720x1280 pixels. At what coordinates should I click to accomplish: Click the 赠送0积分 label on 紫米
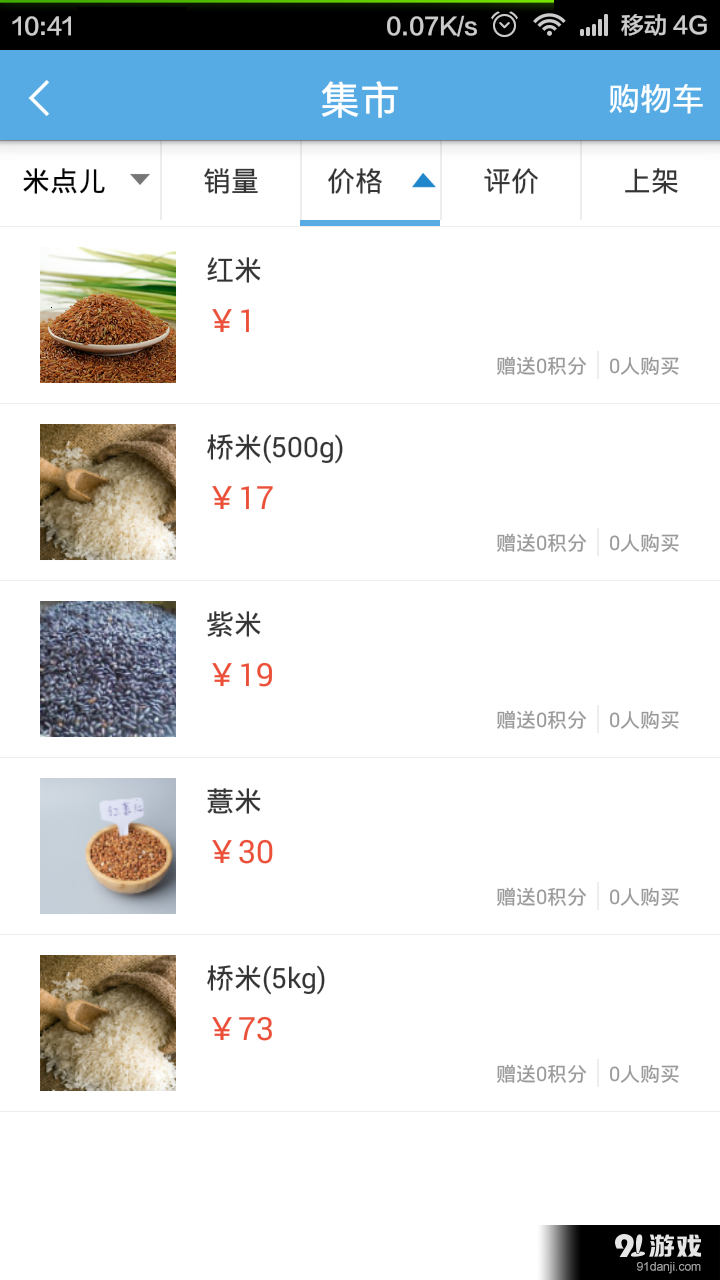point(540,720)
